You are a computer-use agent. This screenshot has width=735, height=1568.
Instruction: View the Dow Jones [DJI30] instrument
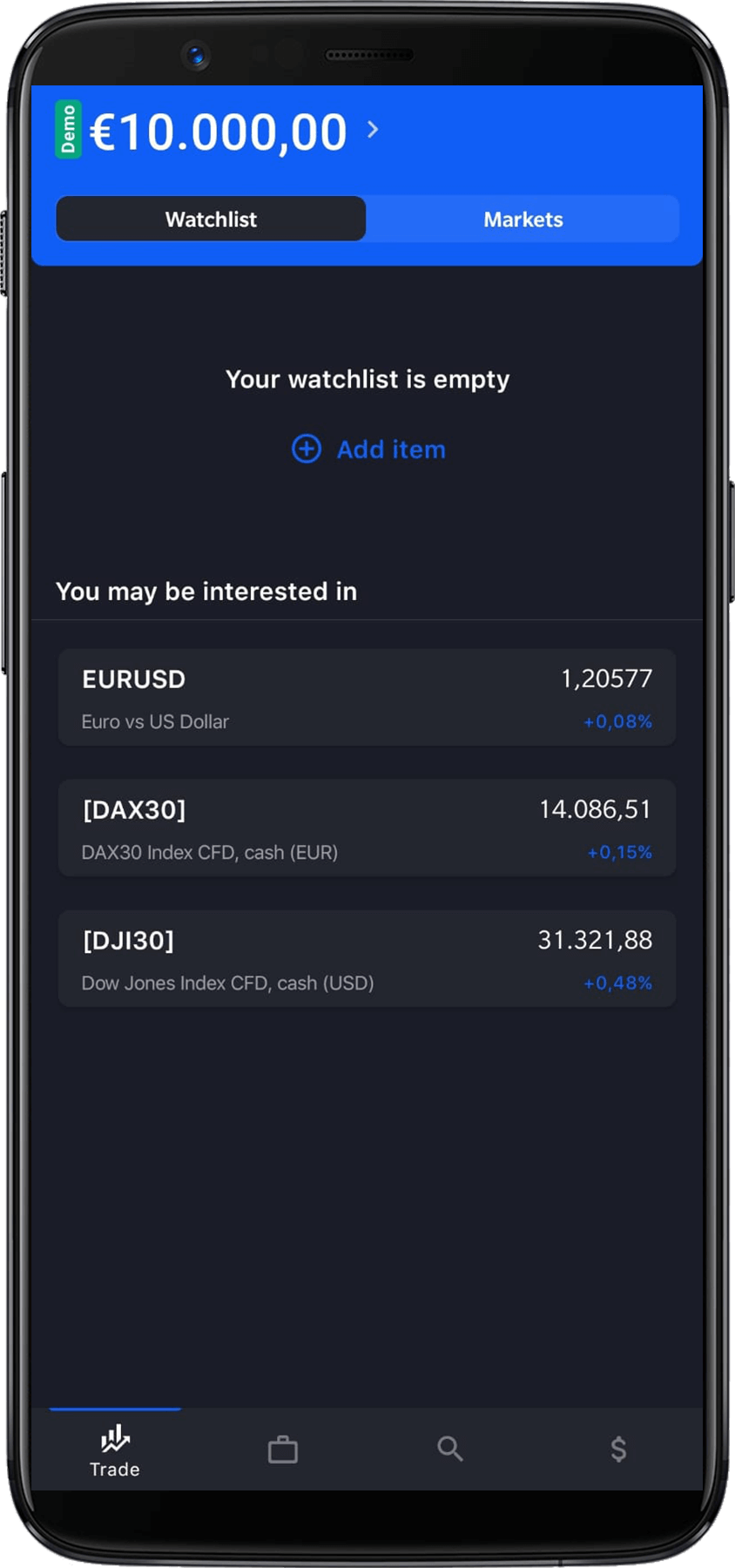click(x=367, y=958)
